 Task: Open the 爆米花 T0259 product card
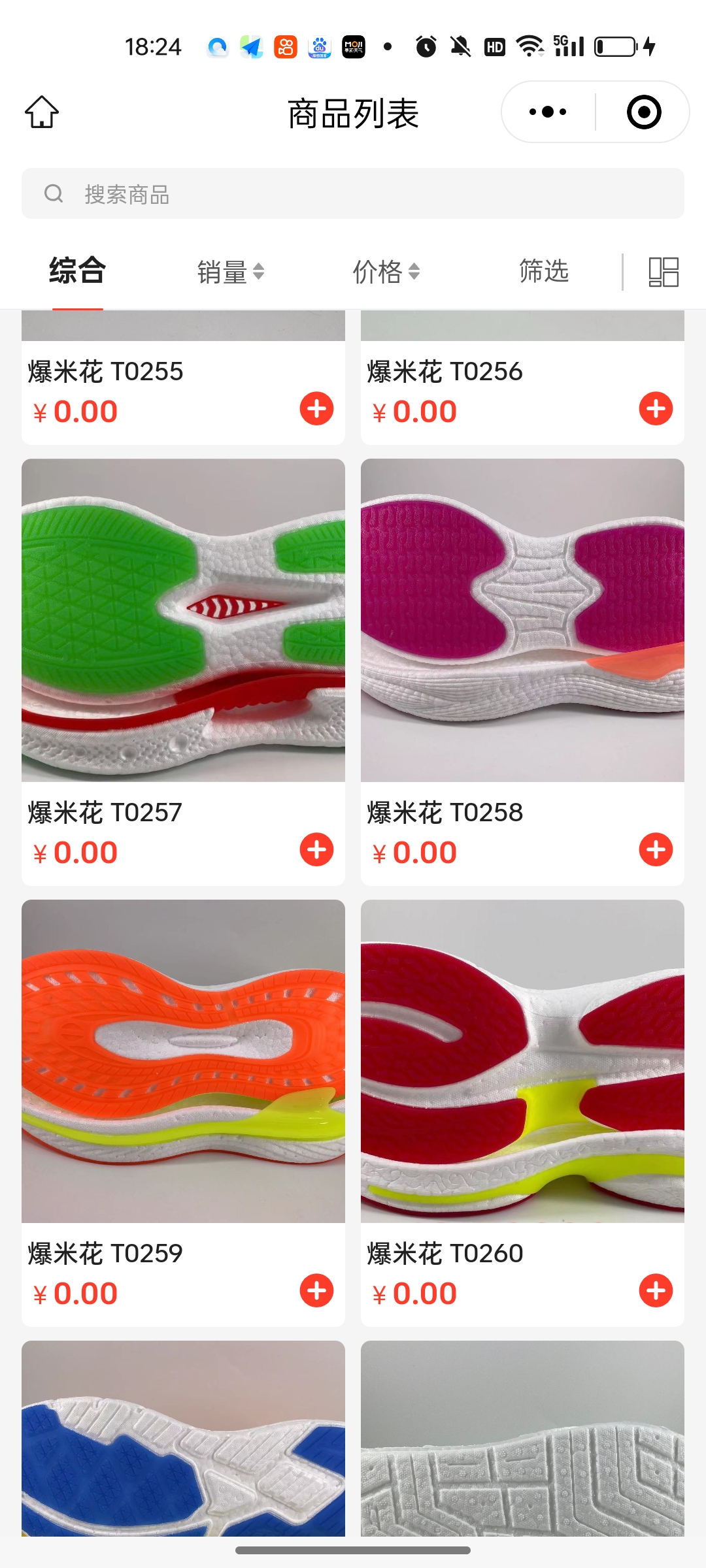coord(183,1062)
